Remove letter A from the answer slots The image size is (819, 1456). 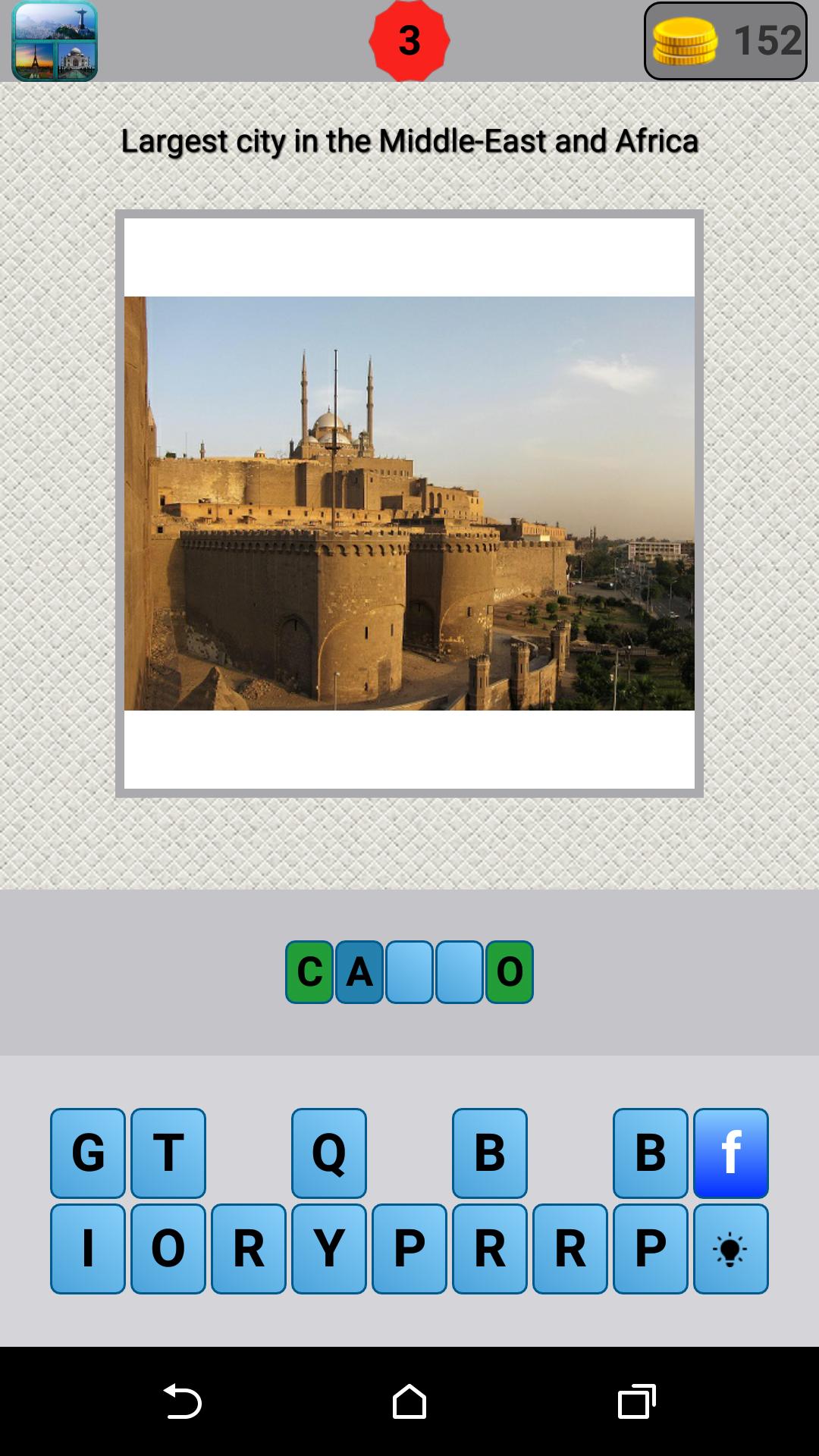click(359, 972)
